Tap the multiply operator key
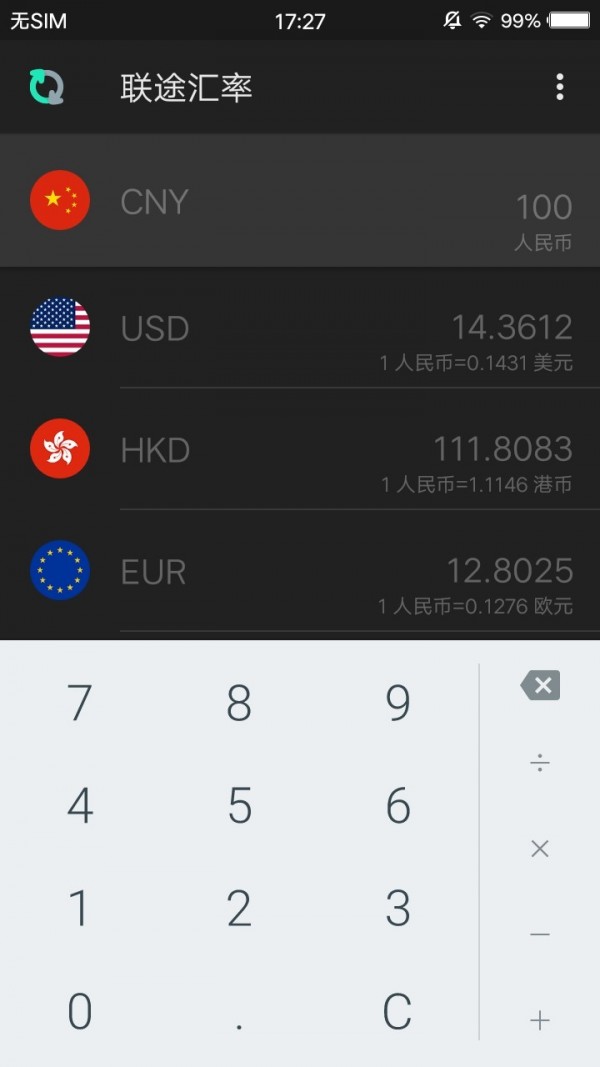The height and width of the screenshot is (1067, 600). 540,849
